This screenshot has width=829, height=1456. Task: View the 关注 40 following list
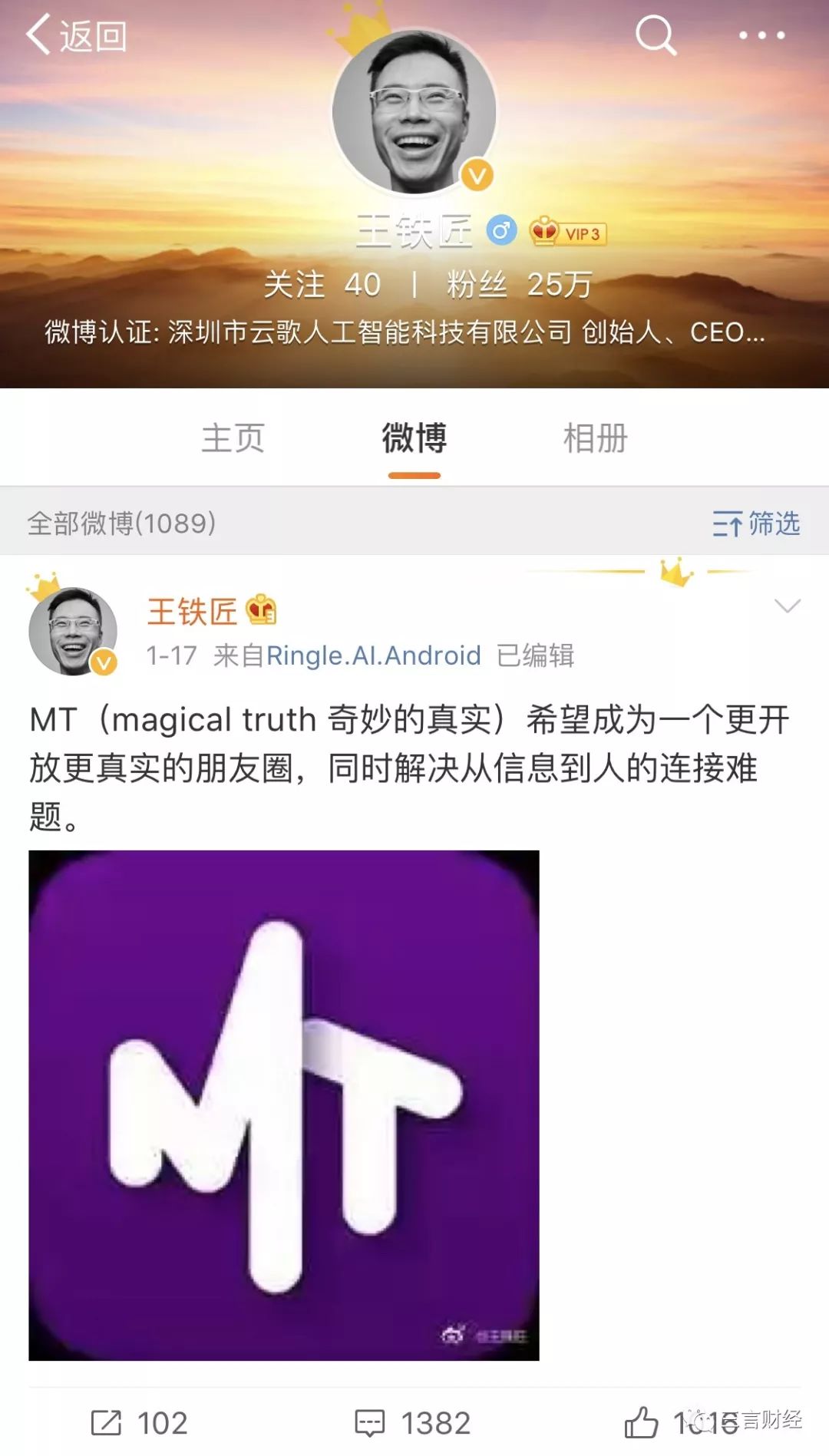(x=322, y=285)
